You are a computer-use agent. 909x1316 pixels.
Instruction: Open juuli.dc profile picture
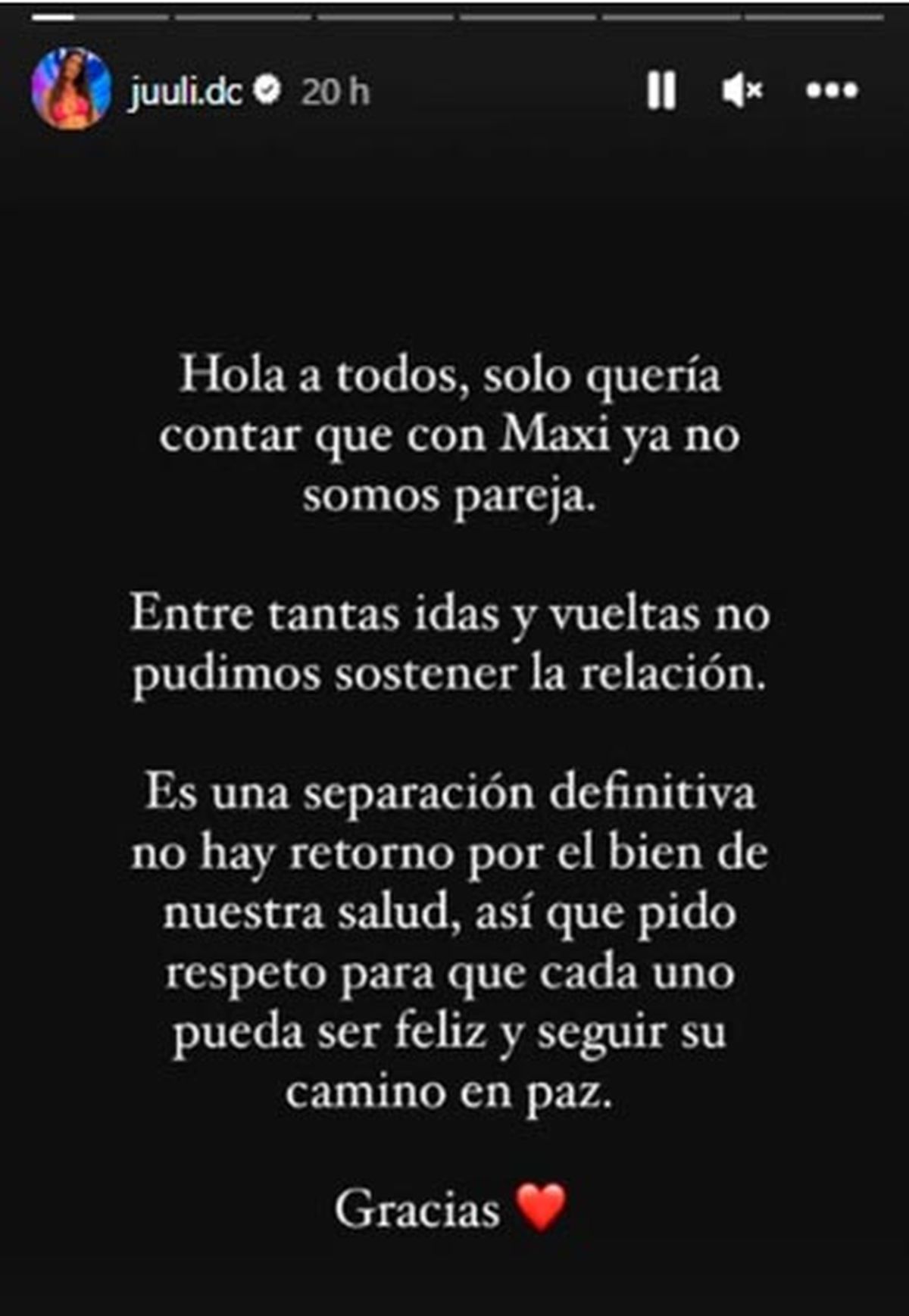click(71, 89)
